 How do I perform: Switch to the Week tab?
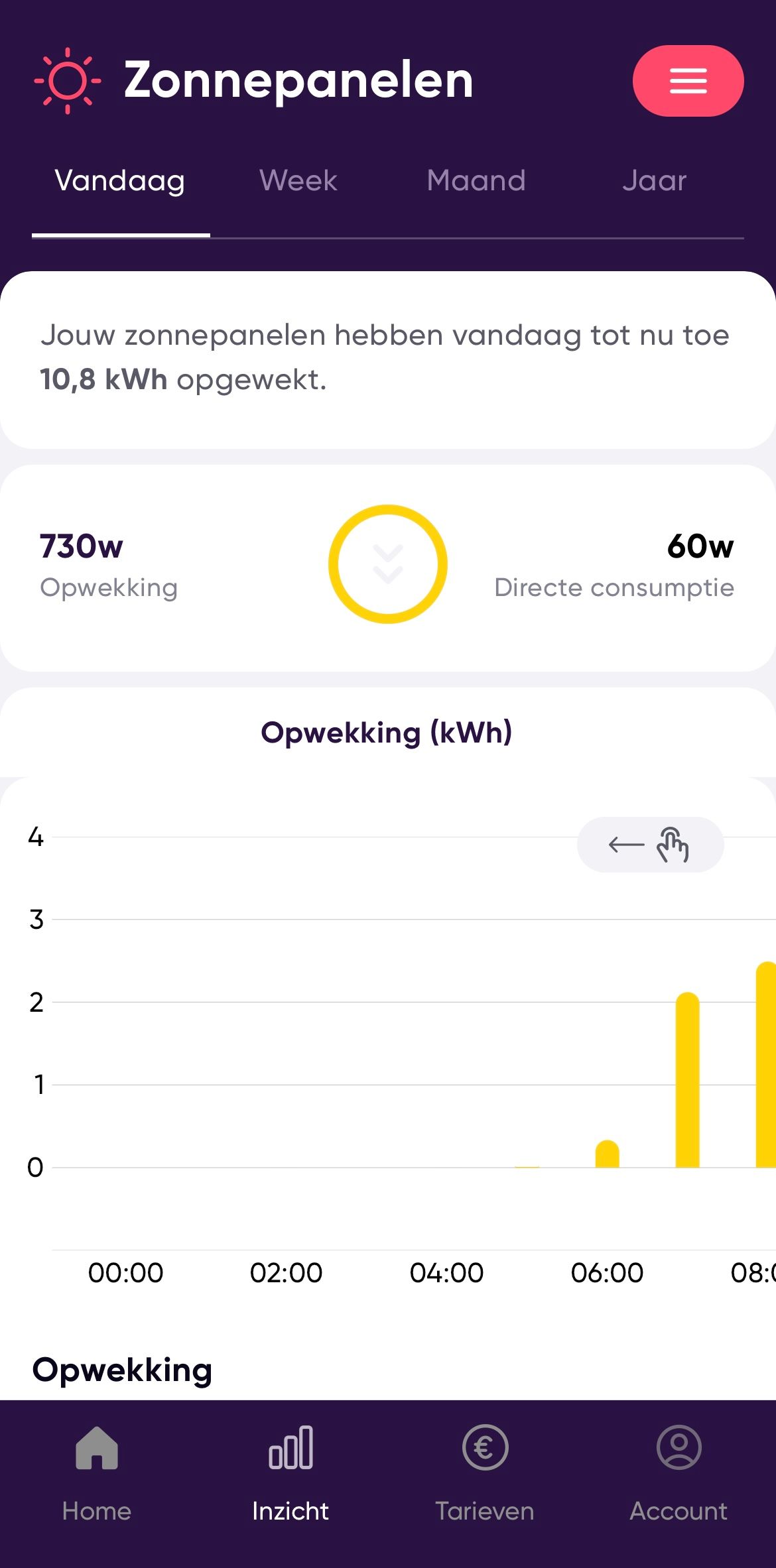[297, 180]
